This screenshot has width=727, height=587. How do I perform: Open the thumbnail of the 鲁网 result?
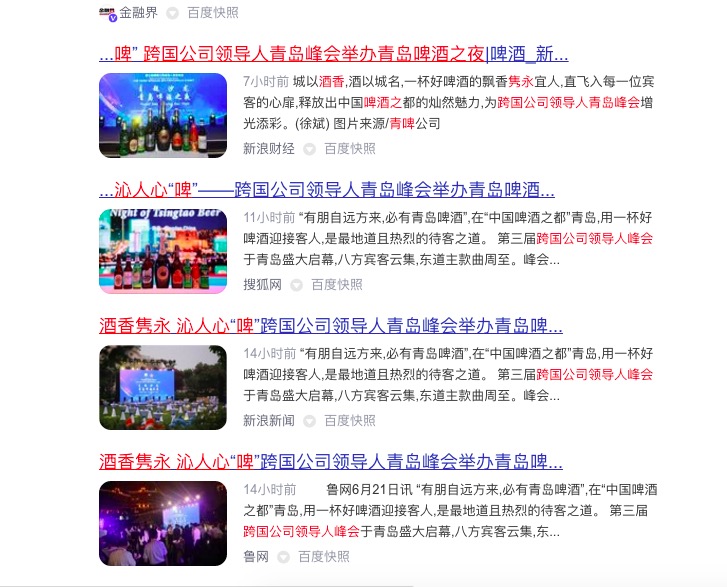point(163,523)
